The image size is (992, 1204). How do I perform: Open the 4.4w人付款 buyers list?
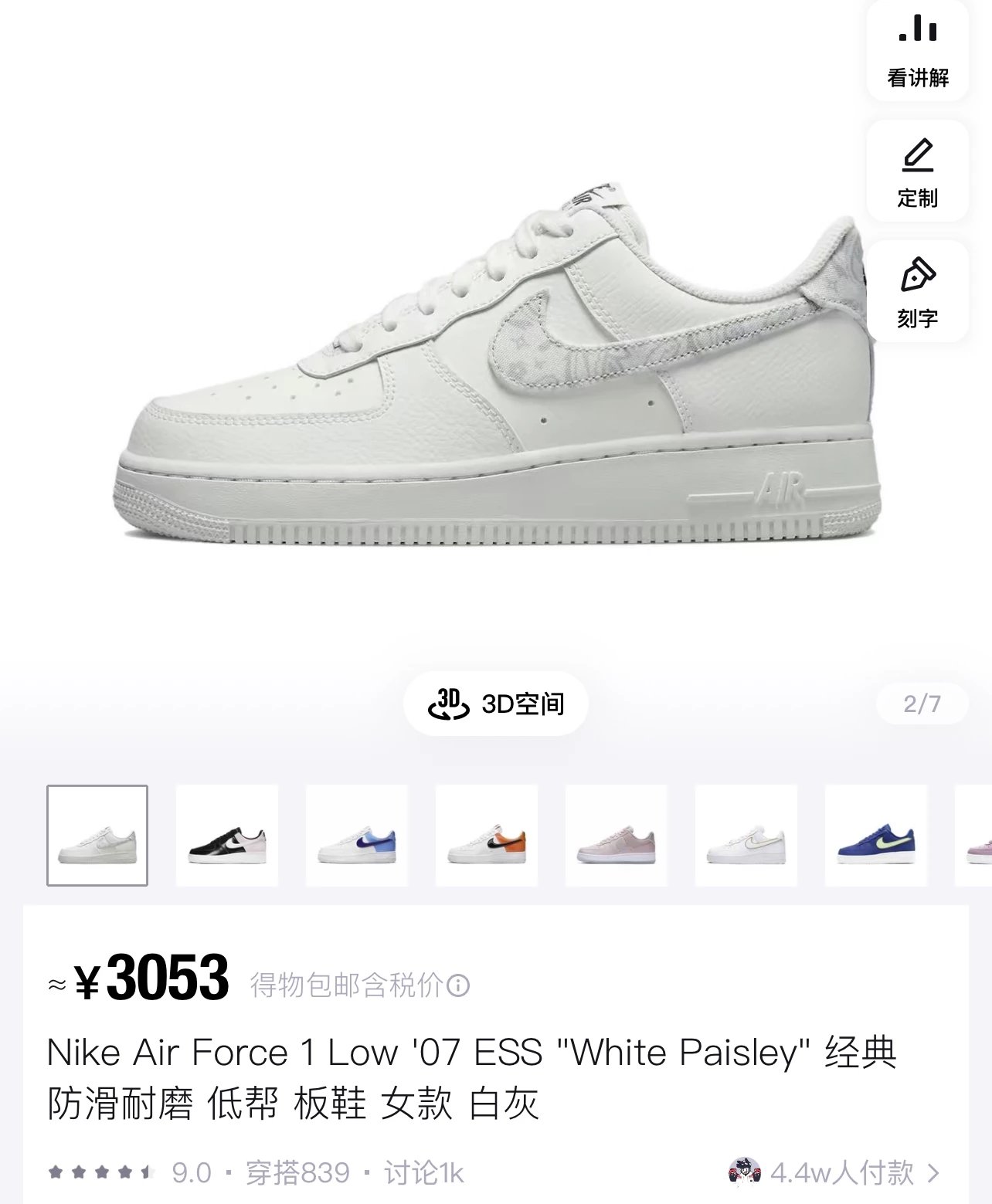[842, 1172]
